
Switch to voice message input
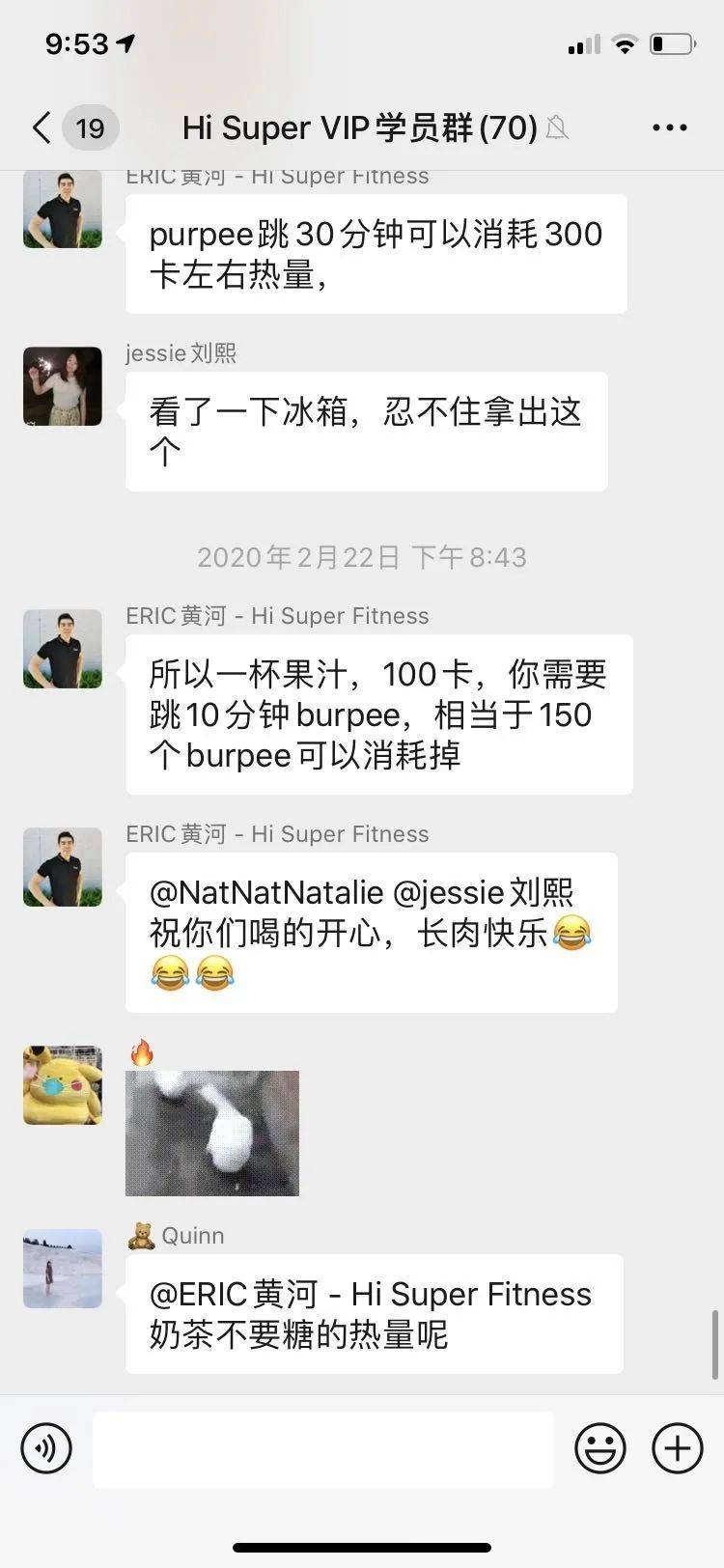(46, 1448)
